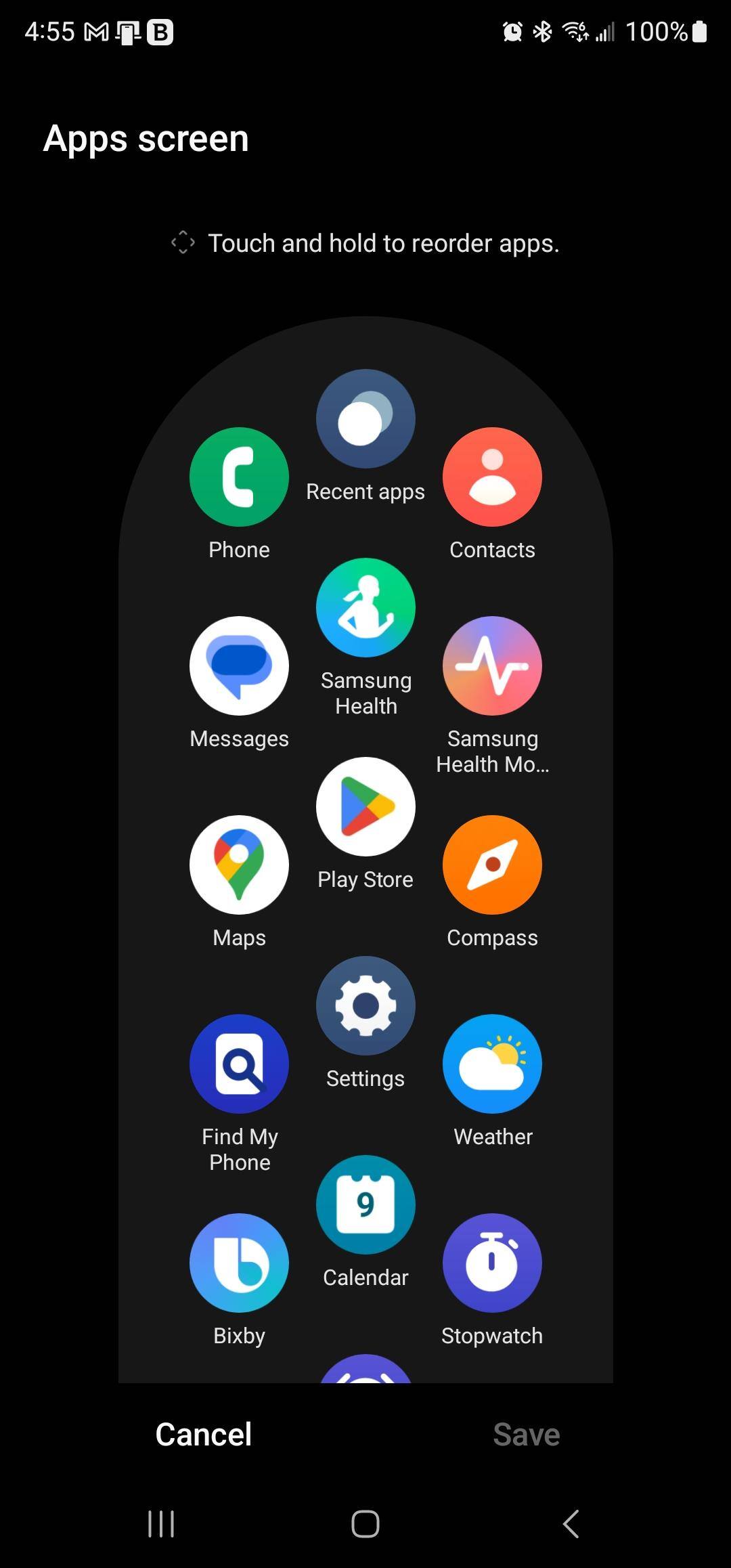Select the Contacts app icon
The height and width of the screenshot is (1568, 731).
(492, 477)
